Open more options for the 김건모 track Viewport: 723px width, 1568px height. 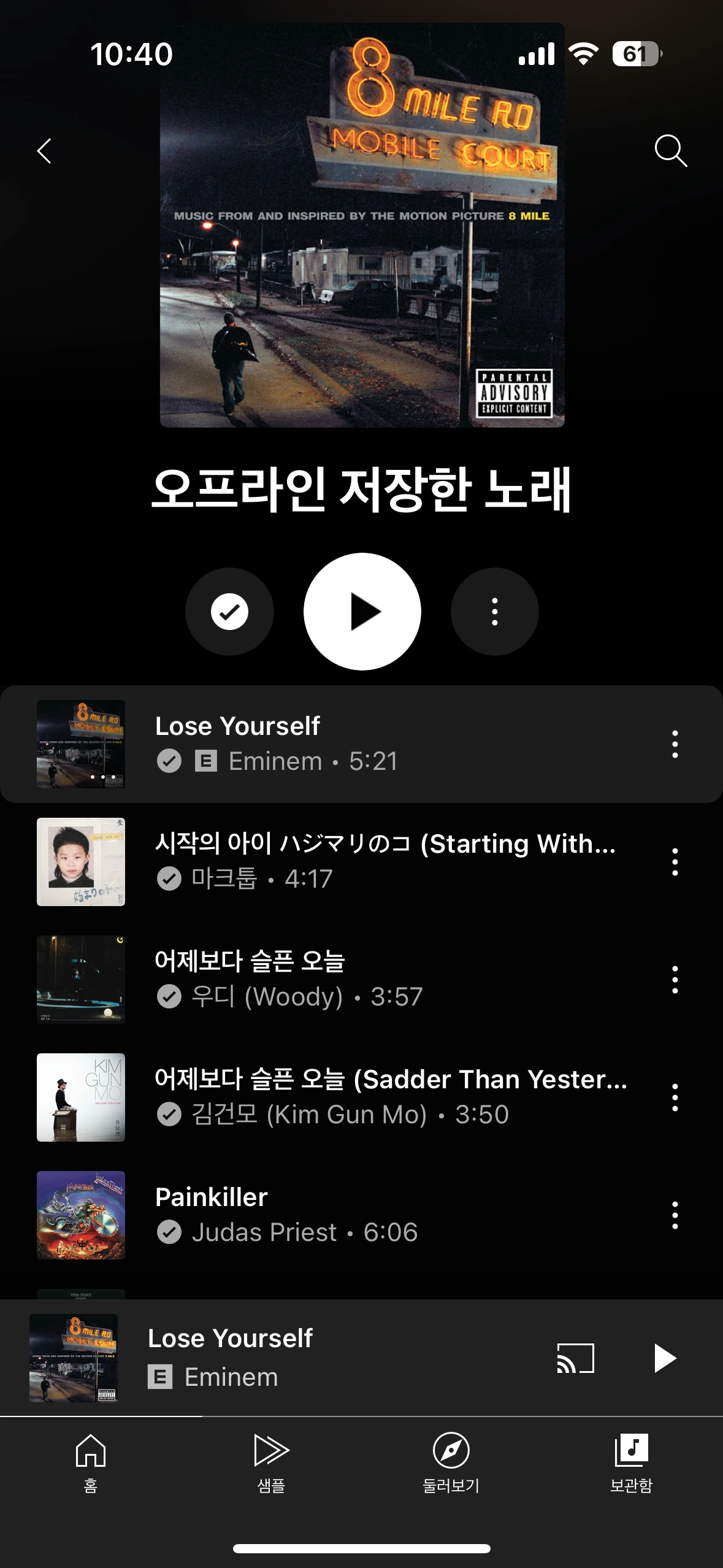tap(675, 1097)
